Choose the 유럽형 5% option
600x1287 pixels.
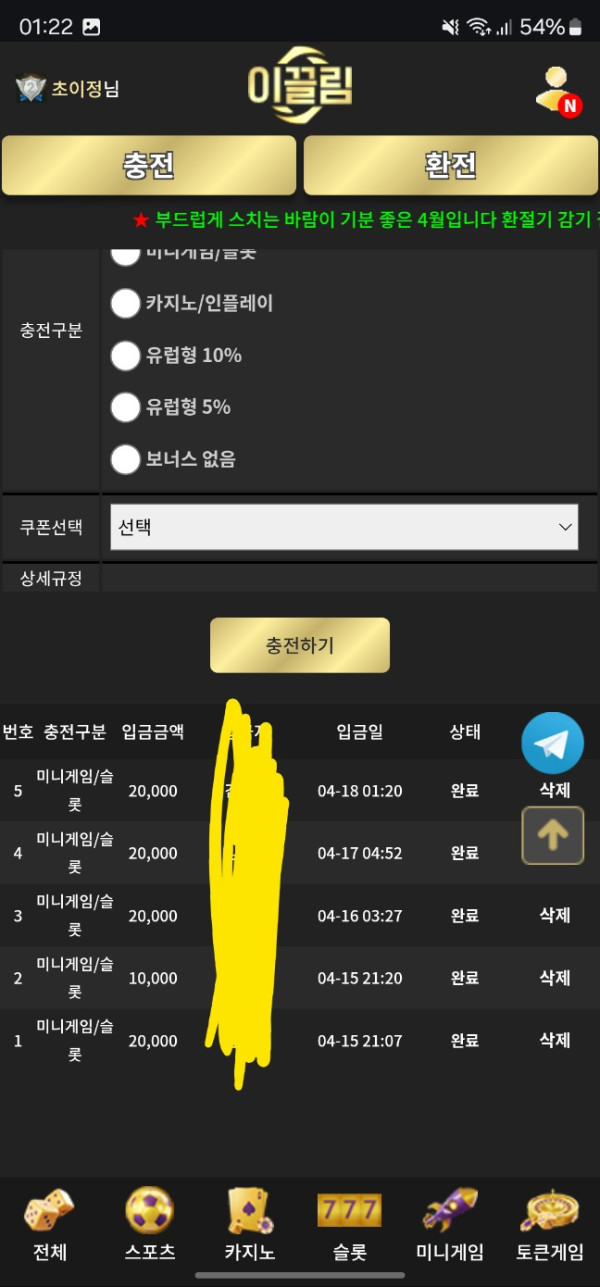[125, 407]
